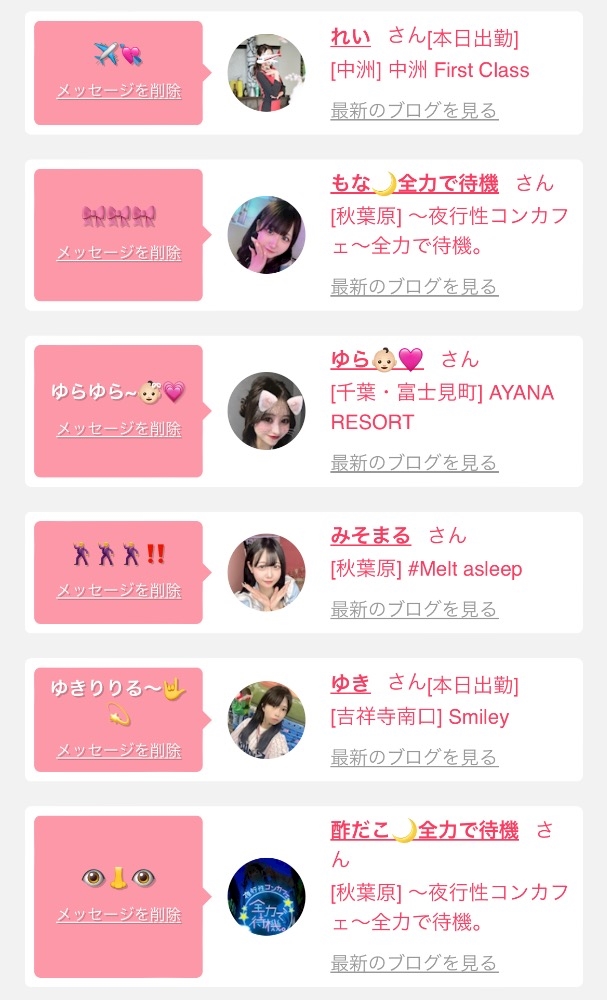This screenshot has width=607, height=1000.
Task: Tap もな's profile photo
Action: (x=267, y=235)
